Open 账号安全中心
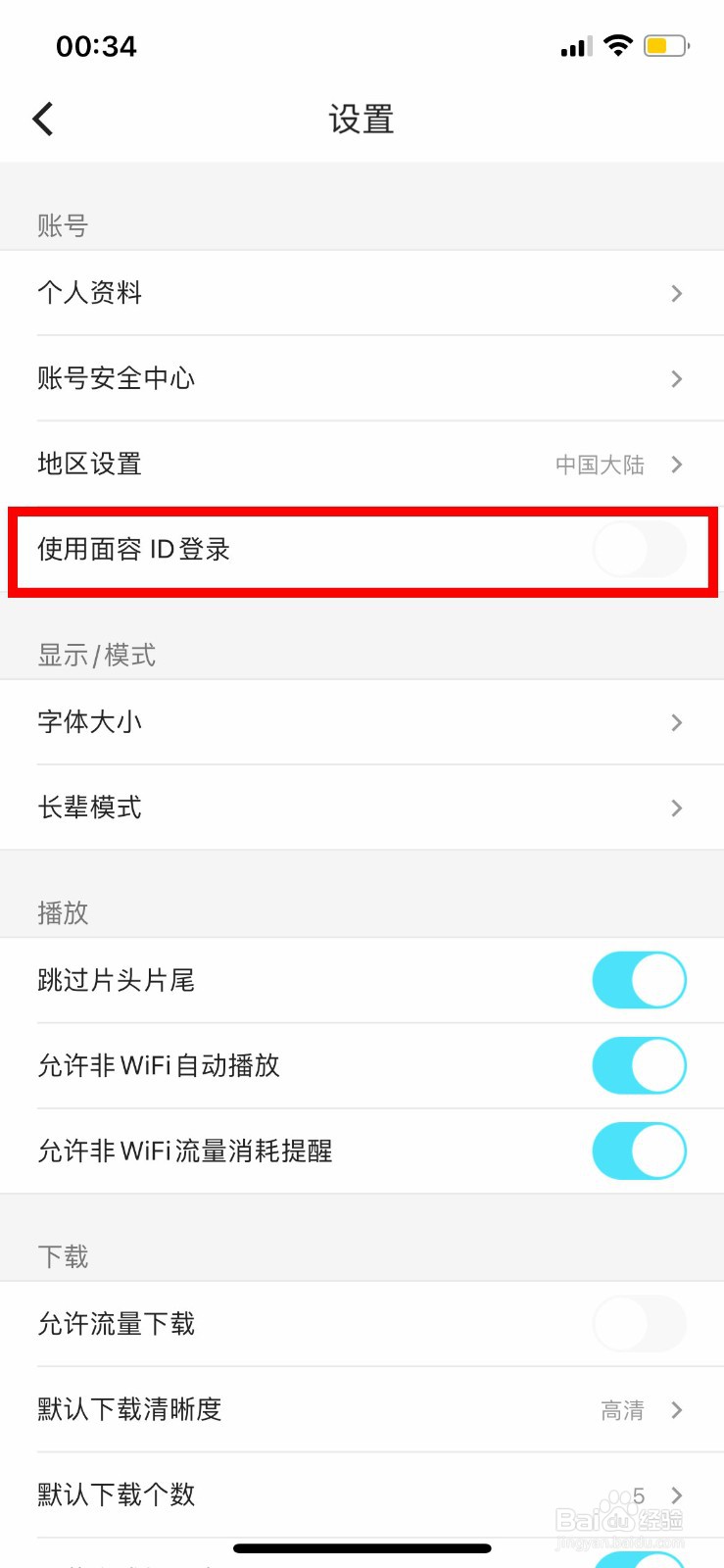The image size is (724, 1568). coord(362,379)
